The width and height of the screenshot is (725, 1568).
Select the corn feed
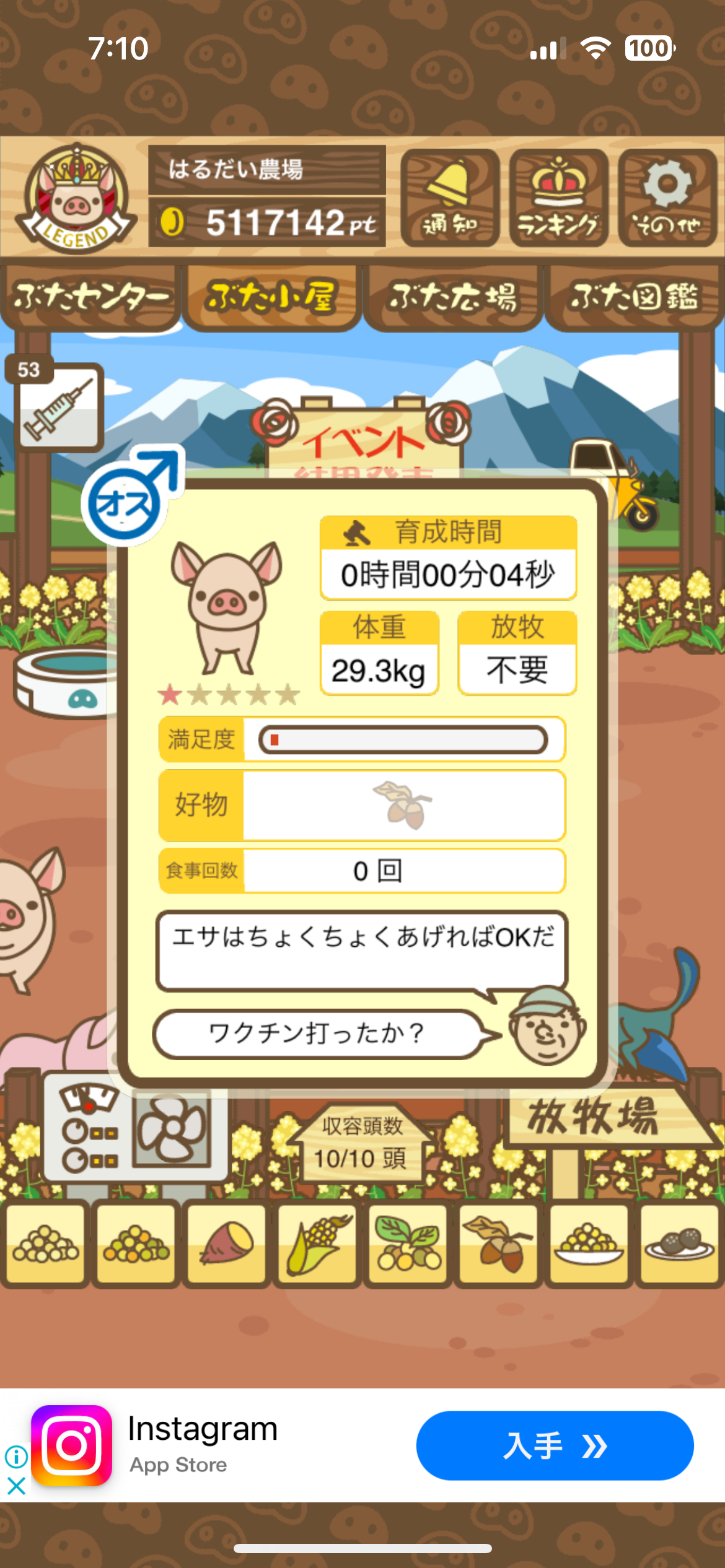pos(317,1243)
